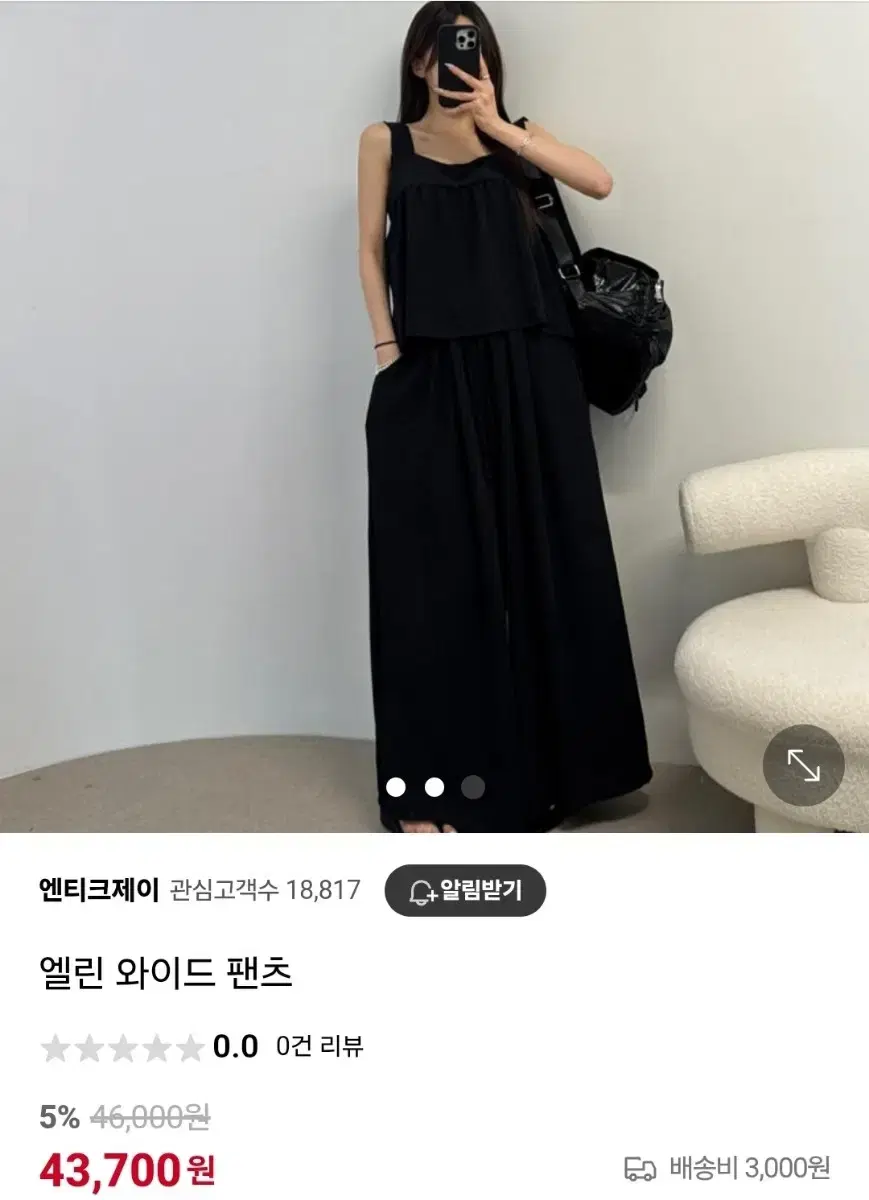Select the last rating star
This screenshot has width=869, height=1200.
[188, 1047]
